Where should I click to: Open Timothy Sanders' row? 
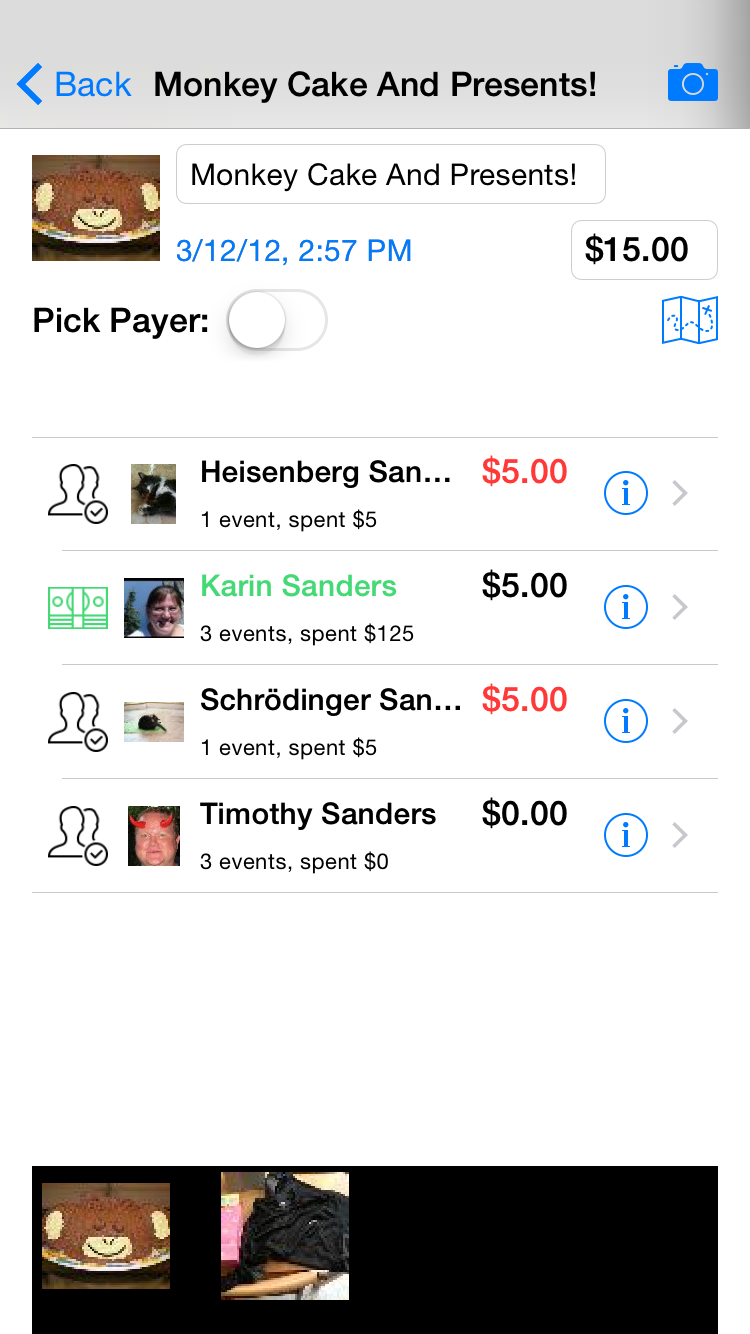[x=375, y=836]
